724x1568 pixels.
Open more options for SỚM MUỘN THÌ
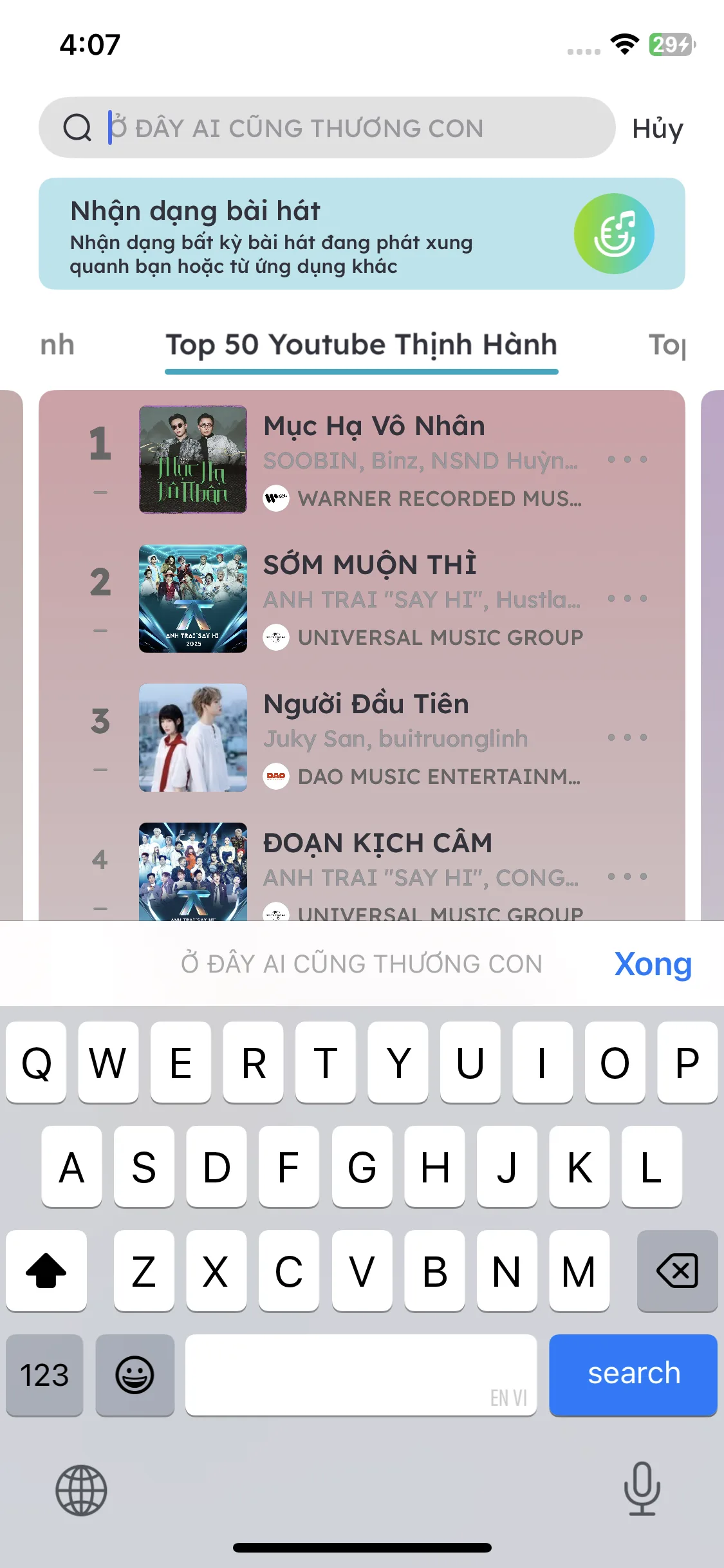627,599
